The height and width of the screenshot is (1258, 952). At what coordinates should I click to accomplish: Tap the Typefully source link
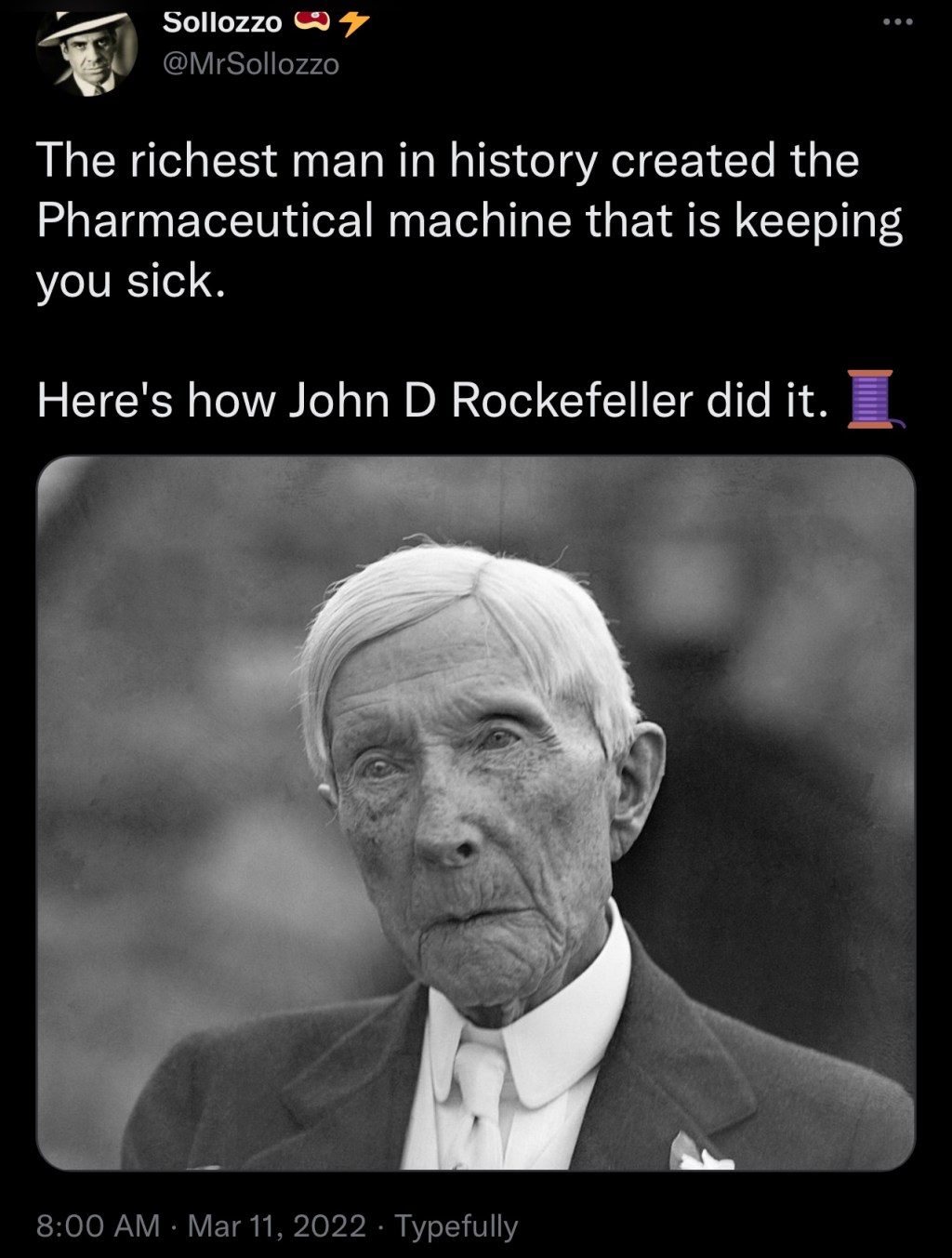click(456, 1225)
